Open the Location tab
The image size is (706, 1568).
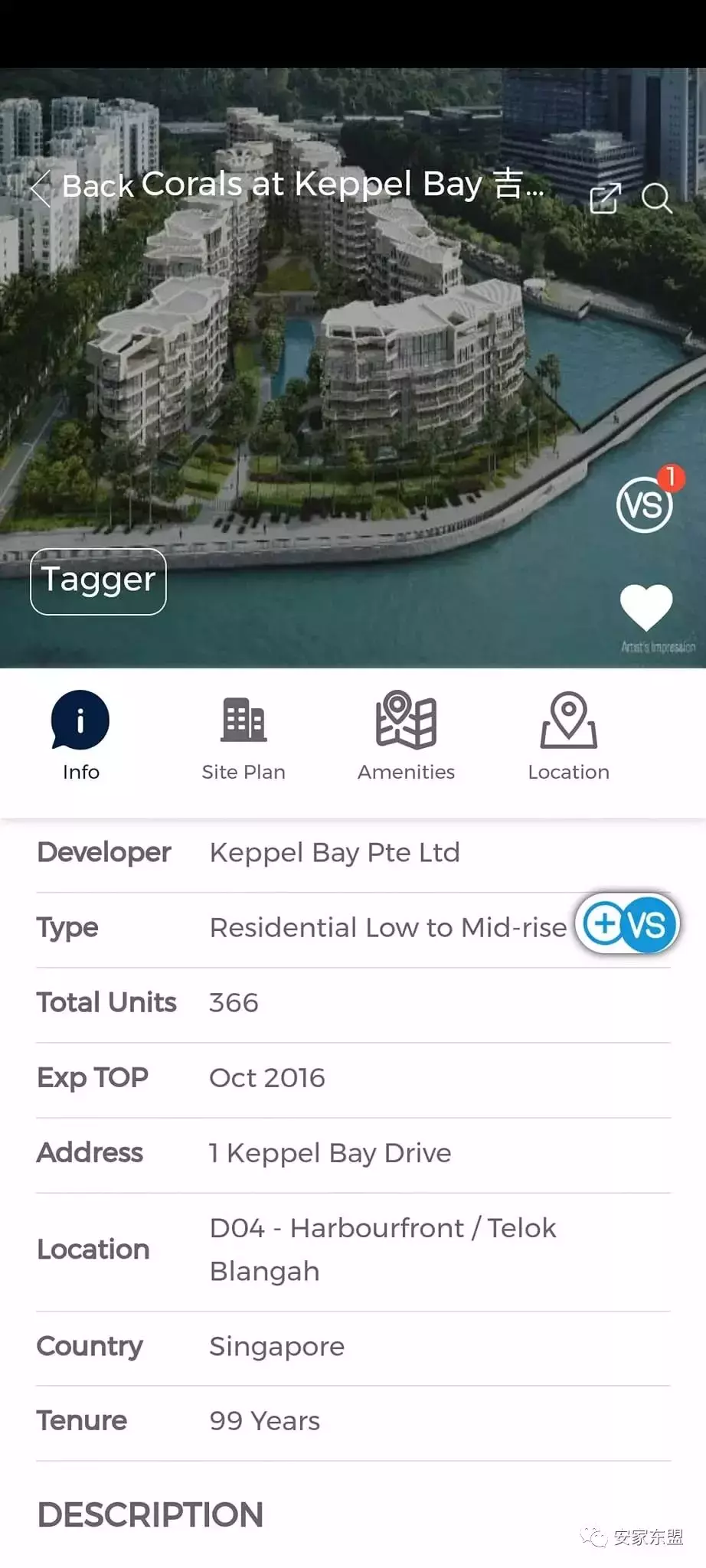(x=568, y=736)
